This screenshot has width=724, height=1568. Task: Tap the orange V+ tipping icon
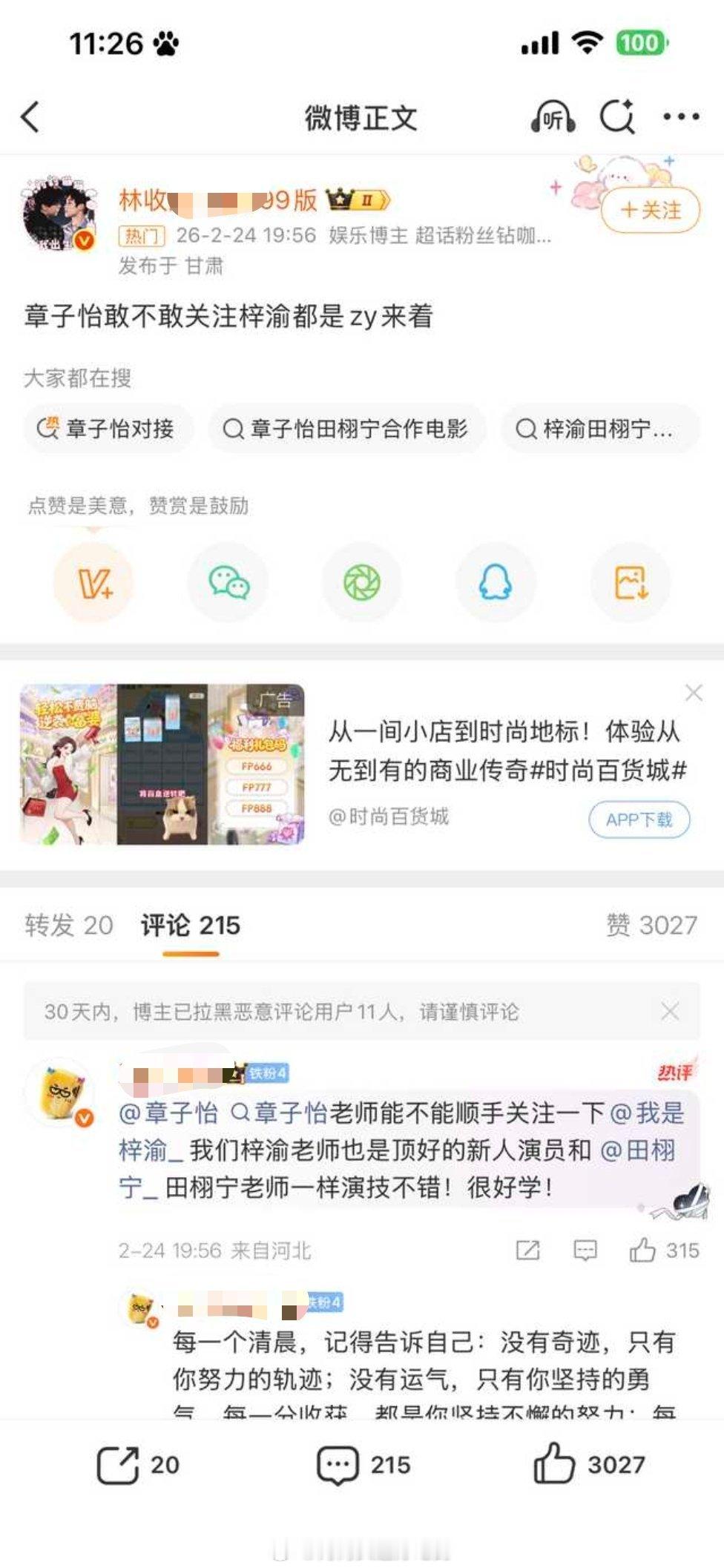[93, 582]
